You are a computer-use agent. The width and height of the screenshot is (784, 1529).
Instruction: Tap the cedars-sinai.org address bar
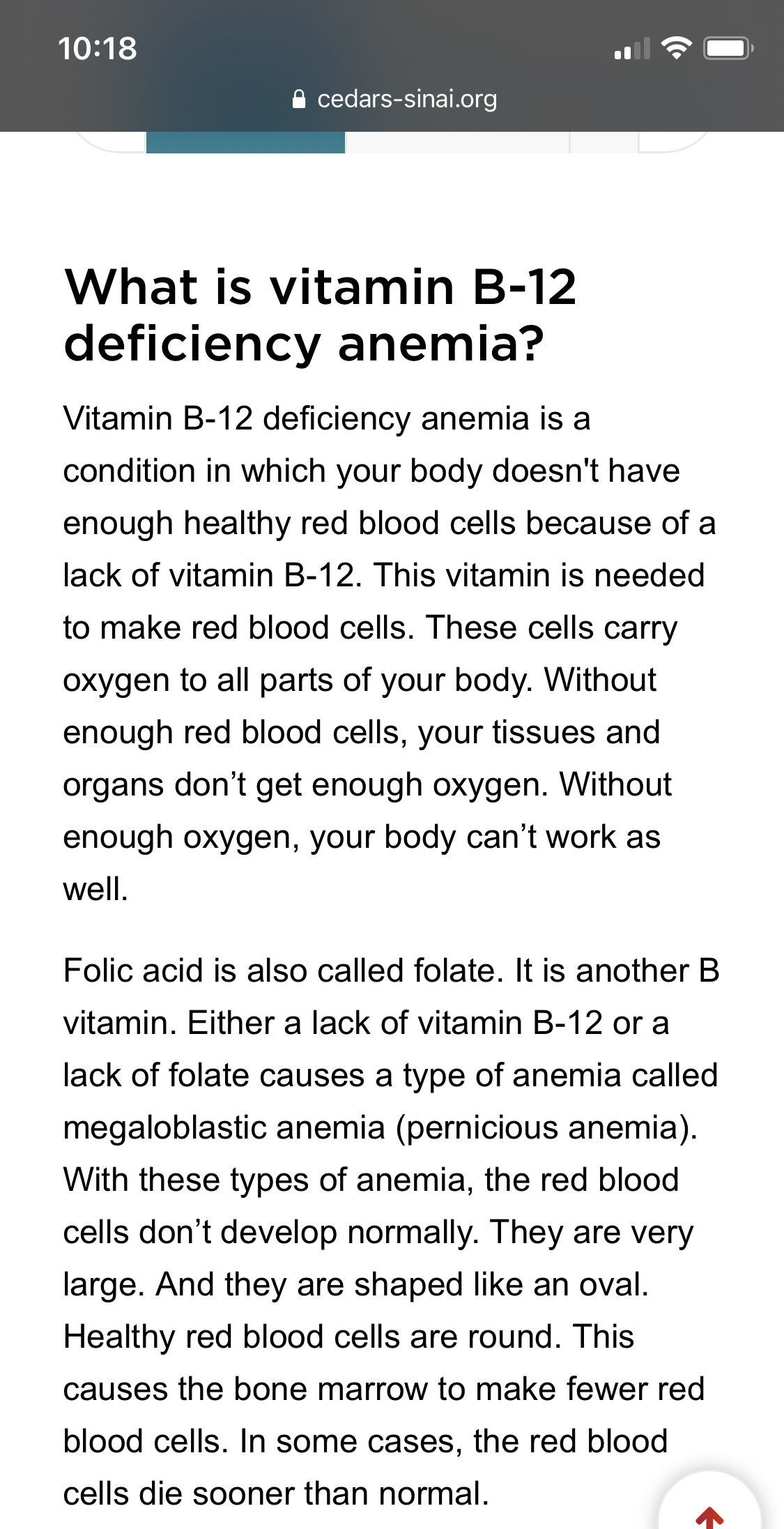click(394, 100)
